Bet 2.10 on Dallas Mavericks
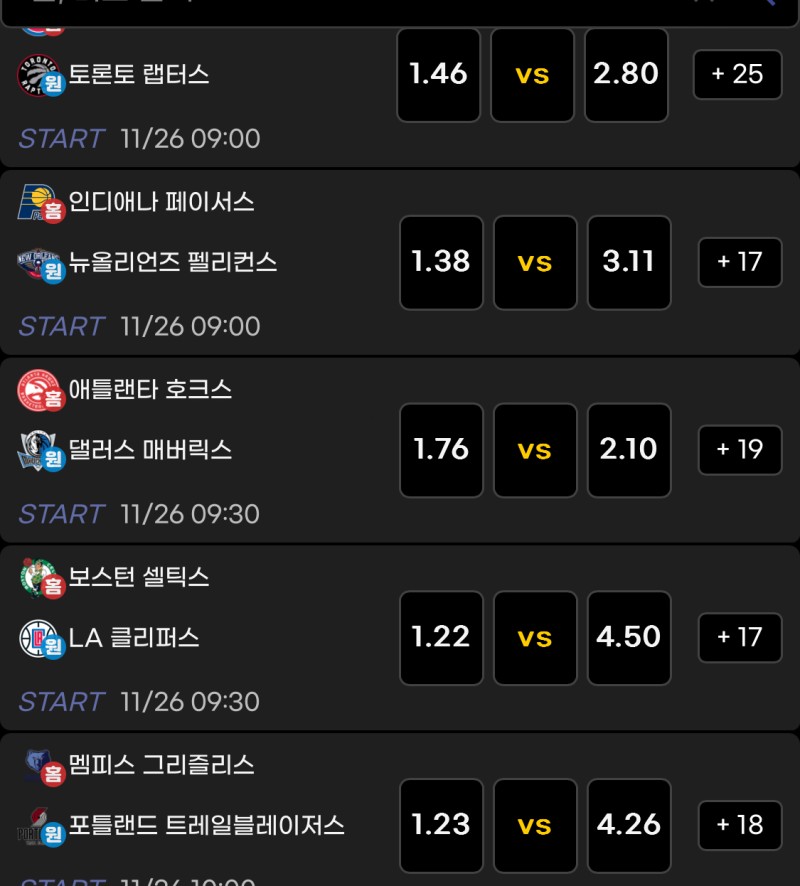 click(629, 450)
